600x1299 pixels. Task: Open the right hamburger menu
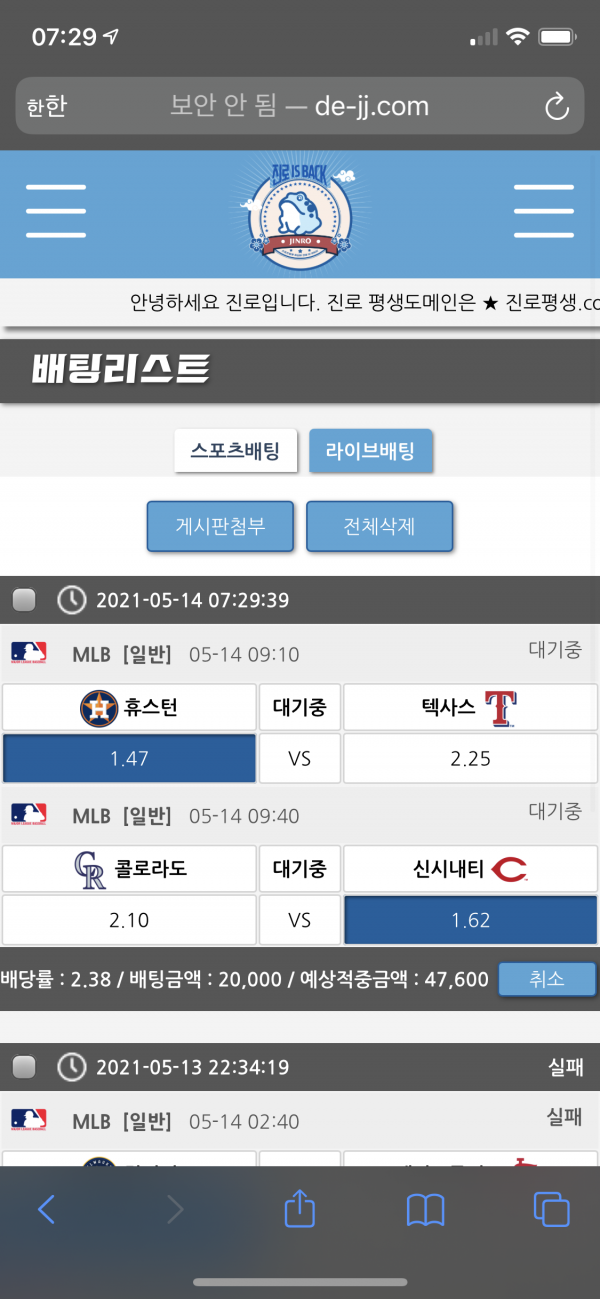(543, 211)
